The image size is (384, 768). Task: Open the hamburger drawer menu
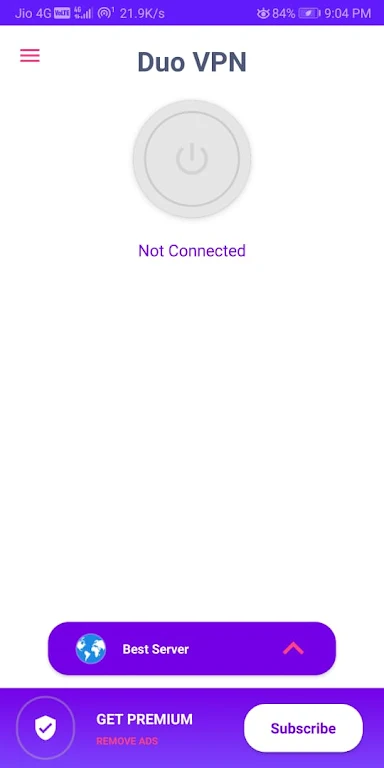click(x=30, y=55)
